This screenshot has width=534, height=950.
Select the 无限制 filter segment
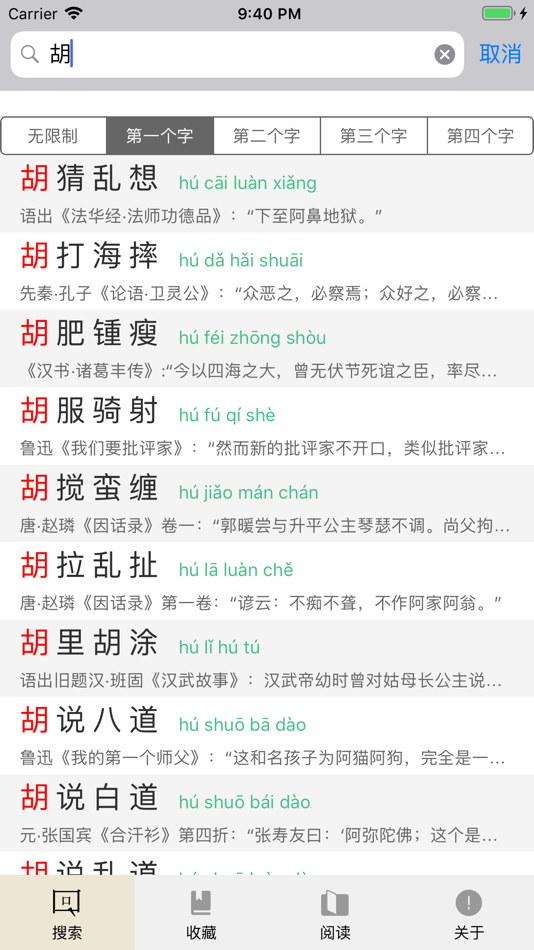pos(53,136)
